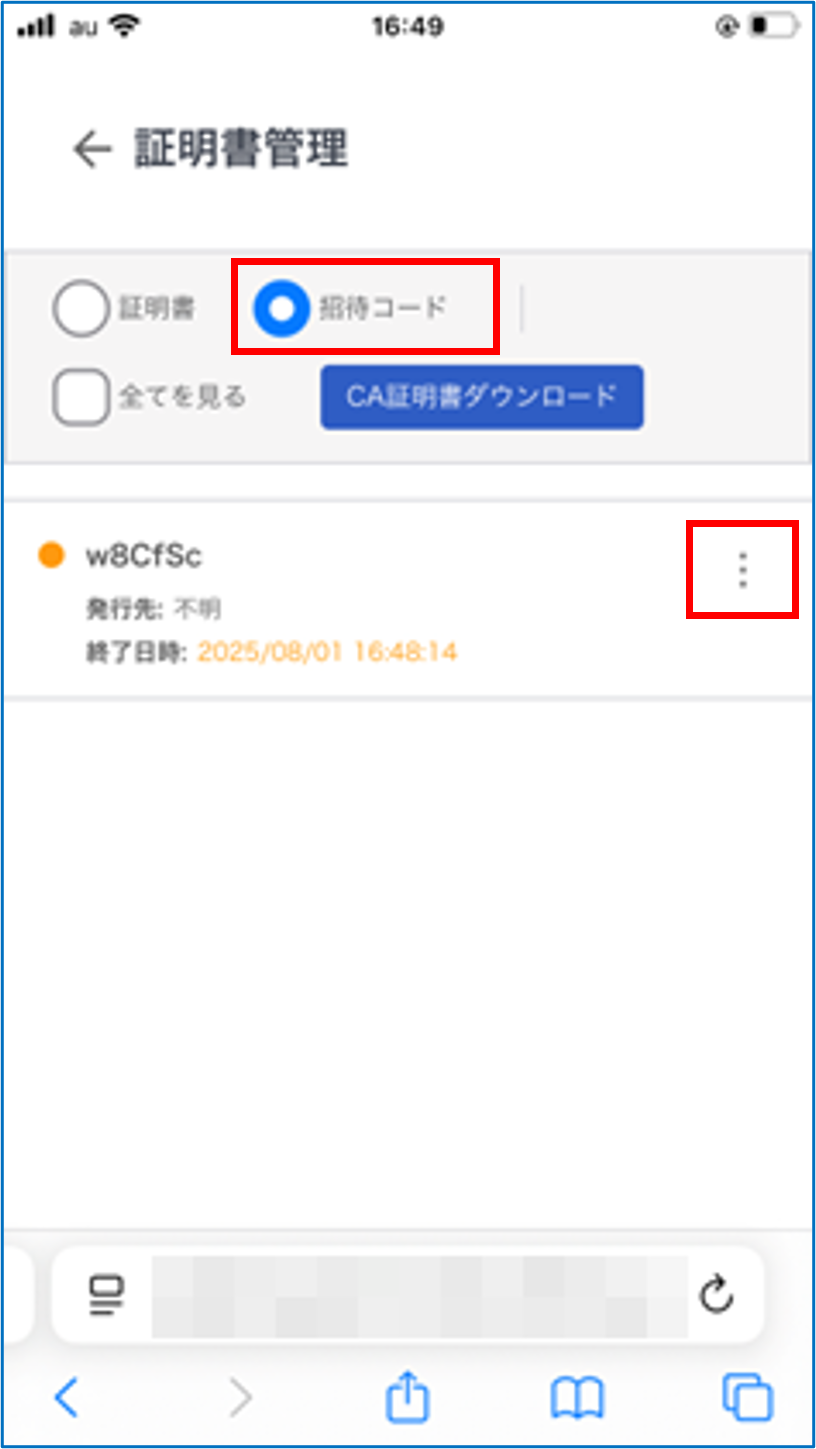Image resolution: width=816 pixels, height=1449 pixels.
Task: Select the 招待コード radio option
Action: click(282, 309)
